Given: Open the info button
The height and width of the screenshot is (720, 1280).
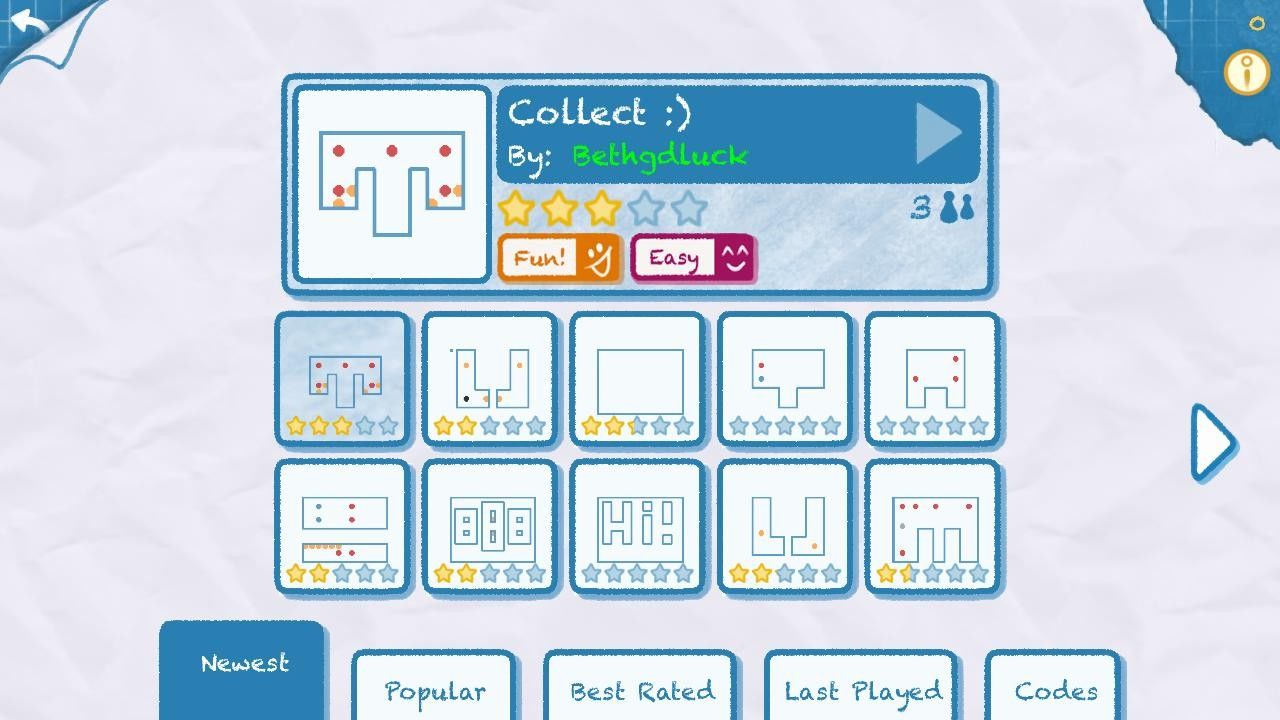Looking at the screenshot, I should coord(1246,73).
